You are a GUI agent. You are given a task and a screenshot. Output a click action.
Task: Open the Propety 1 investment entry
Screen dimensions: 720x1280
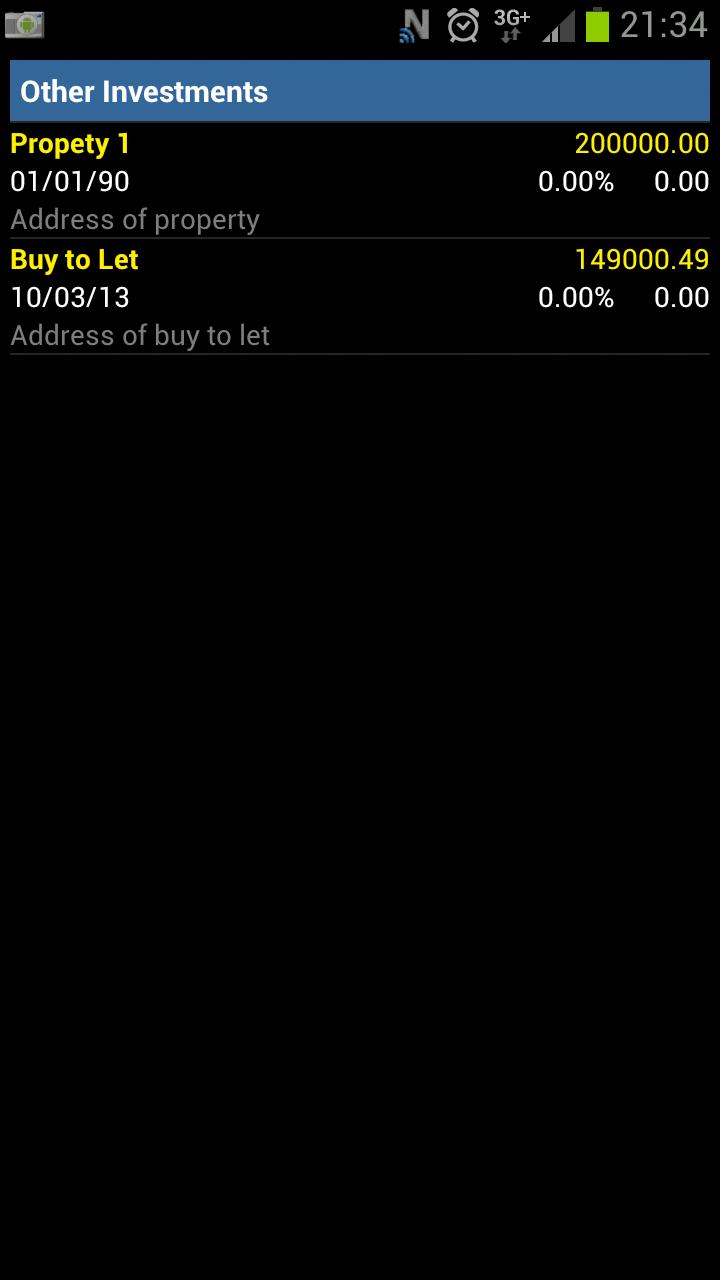pyautogui.click(x=360, y=181)
